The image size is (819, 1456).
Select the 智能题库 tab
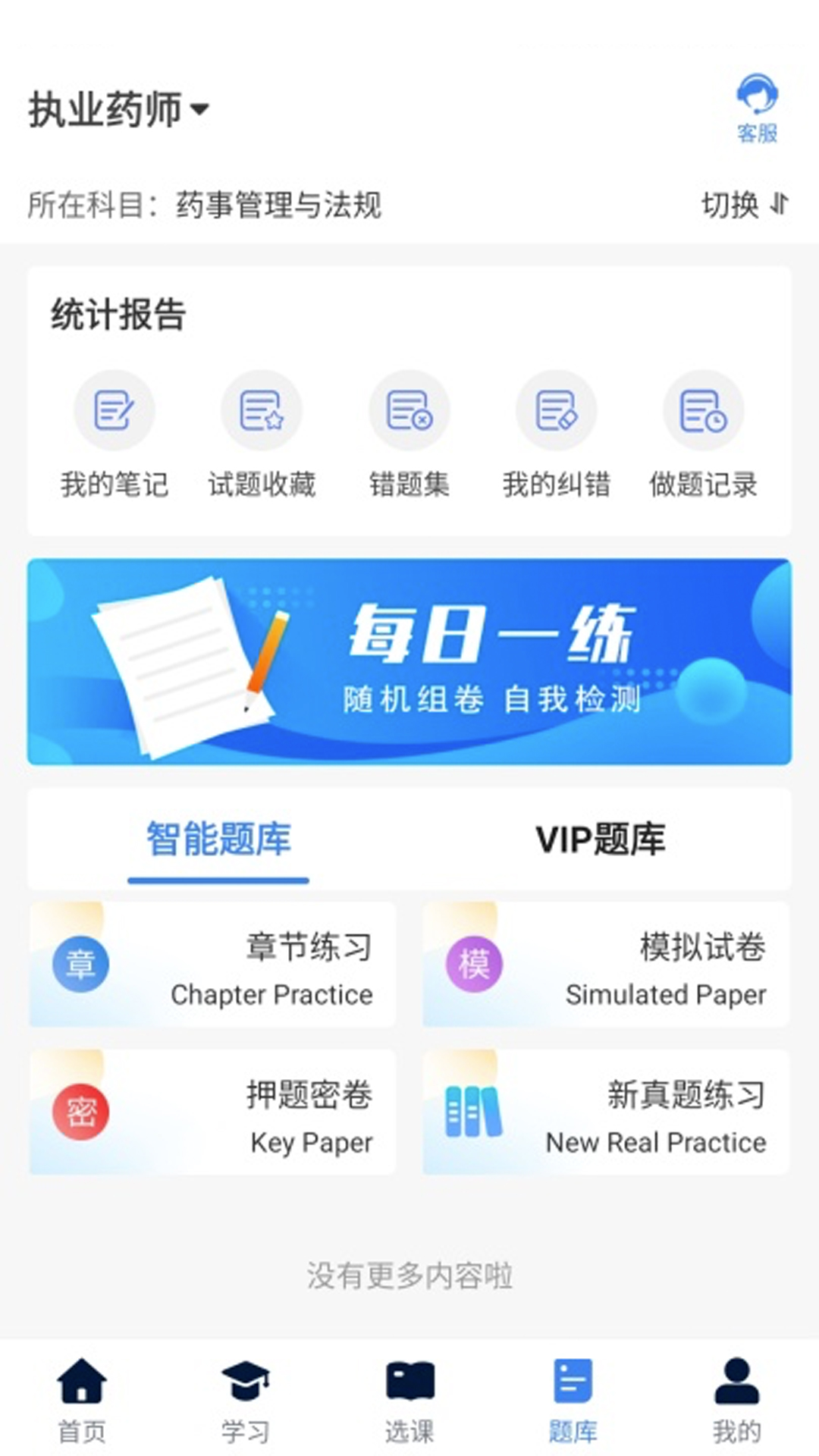click(x=218, y=840)
